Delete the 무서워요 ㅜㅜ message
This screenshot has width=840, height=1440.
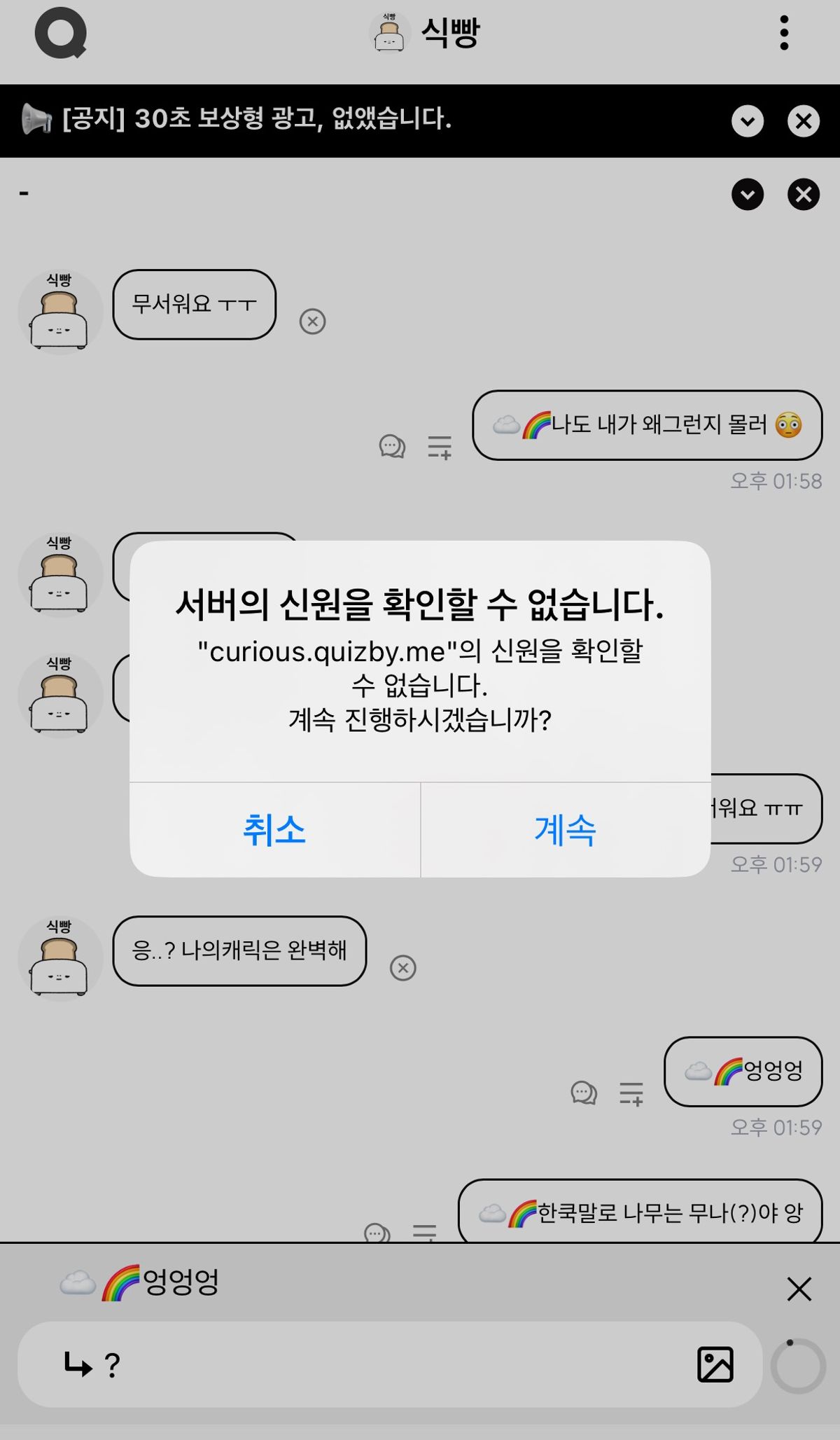(x=312, y=321)
